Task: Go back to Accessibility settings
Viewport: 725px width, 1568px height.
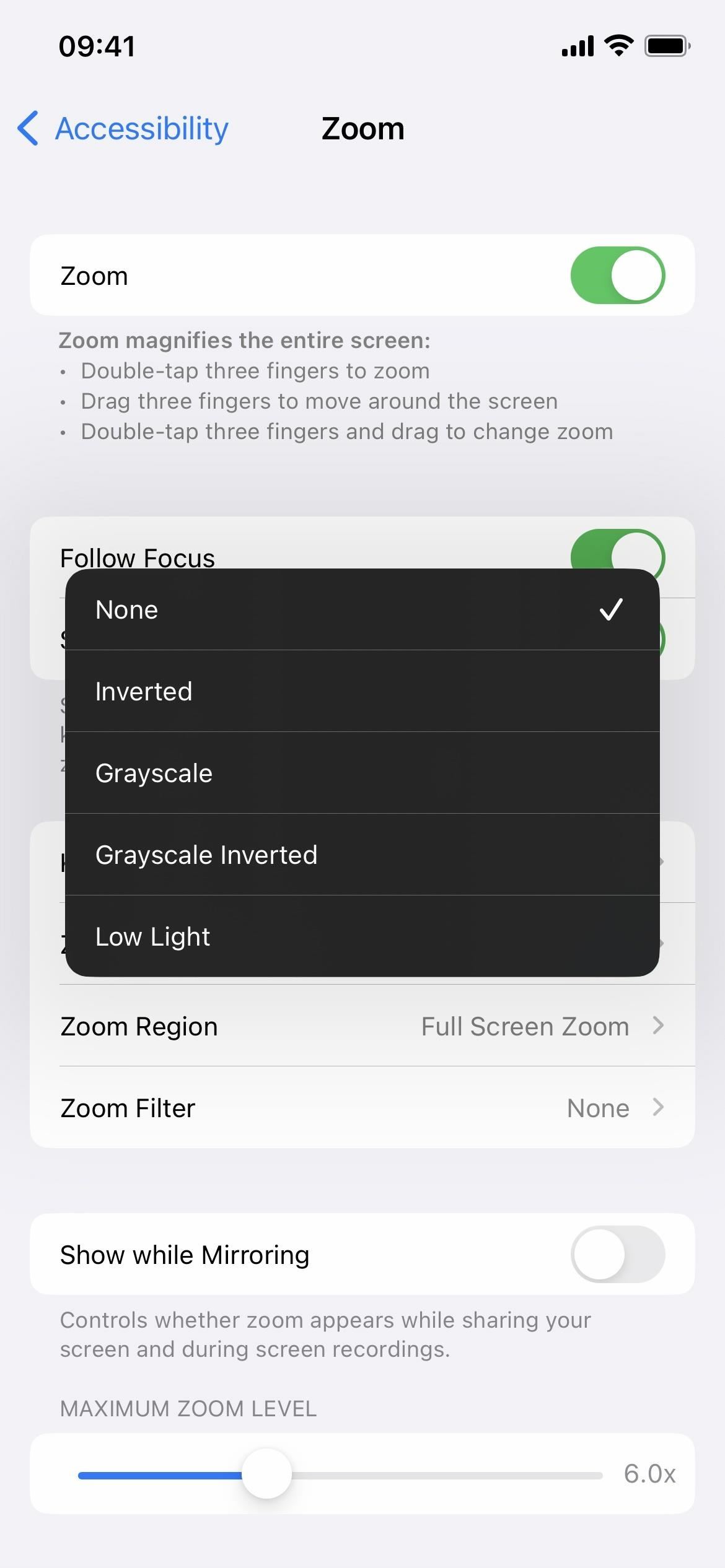Action: 123,129
